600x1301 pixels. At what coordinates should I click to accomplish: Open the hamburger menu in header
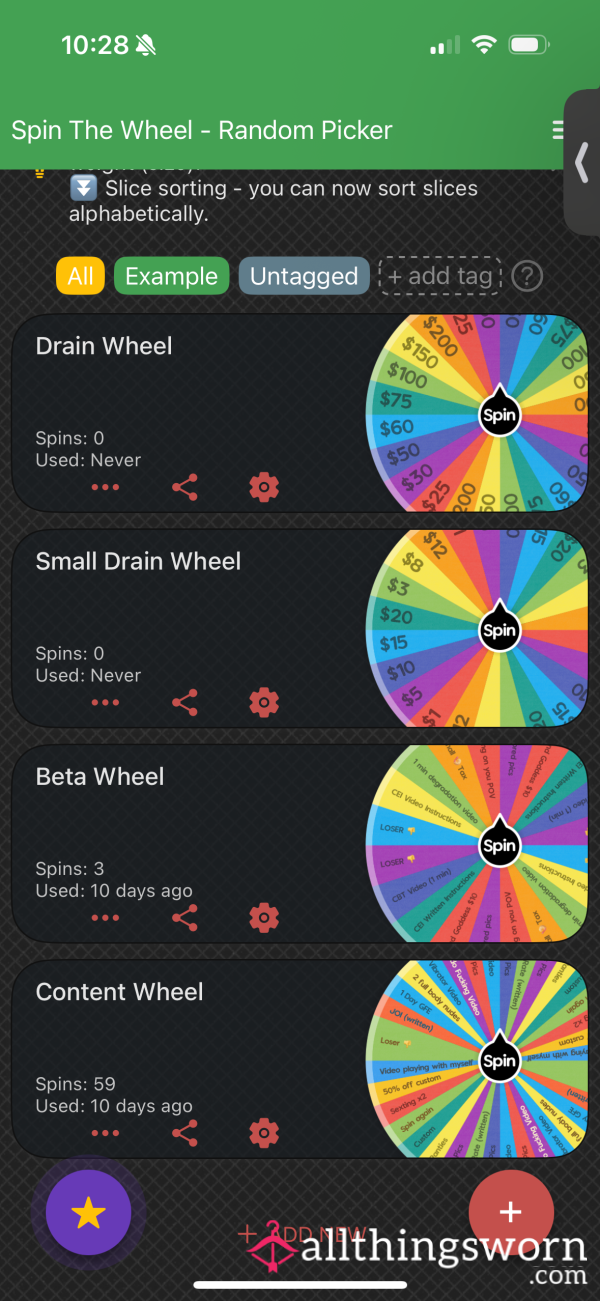558,130
